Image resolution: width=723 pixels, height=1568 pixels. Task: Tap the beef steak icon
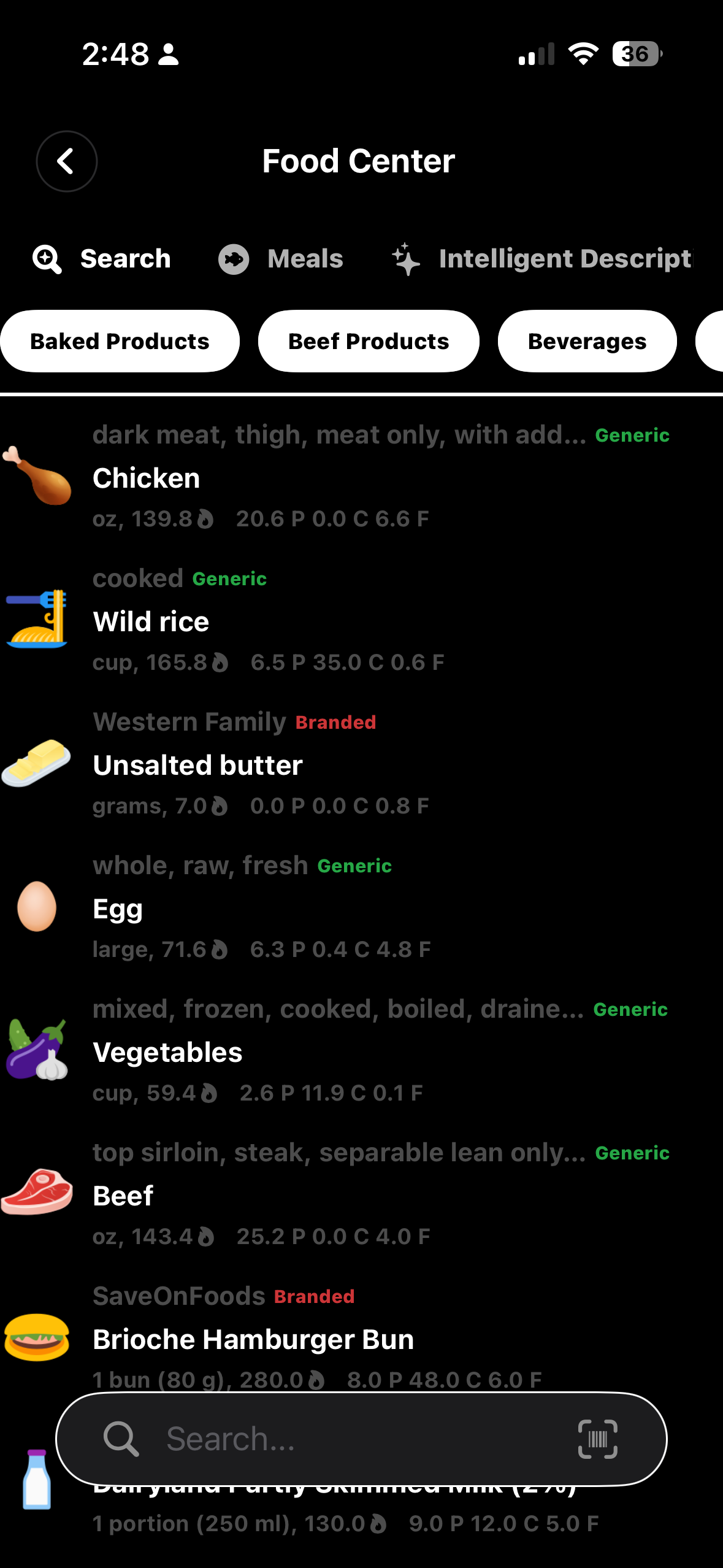(37, 1193)
